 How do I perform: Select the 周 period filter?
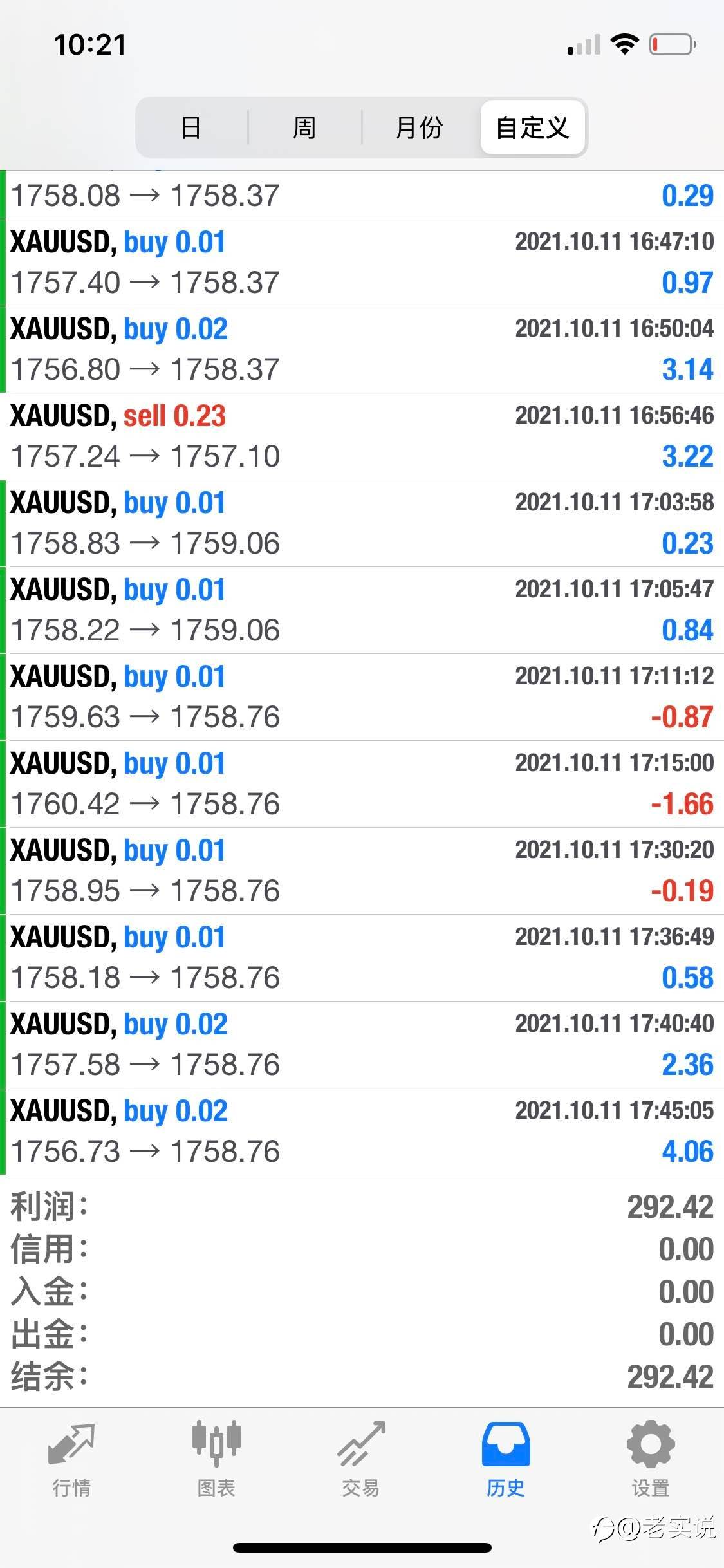click(304, 127)
